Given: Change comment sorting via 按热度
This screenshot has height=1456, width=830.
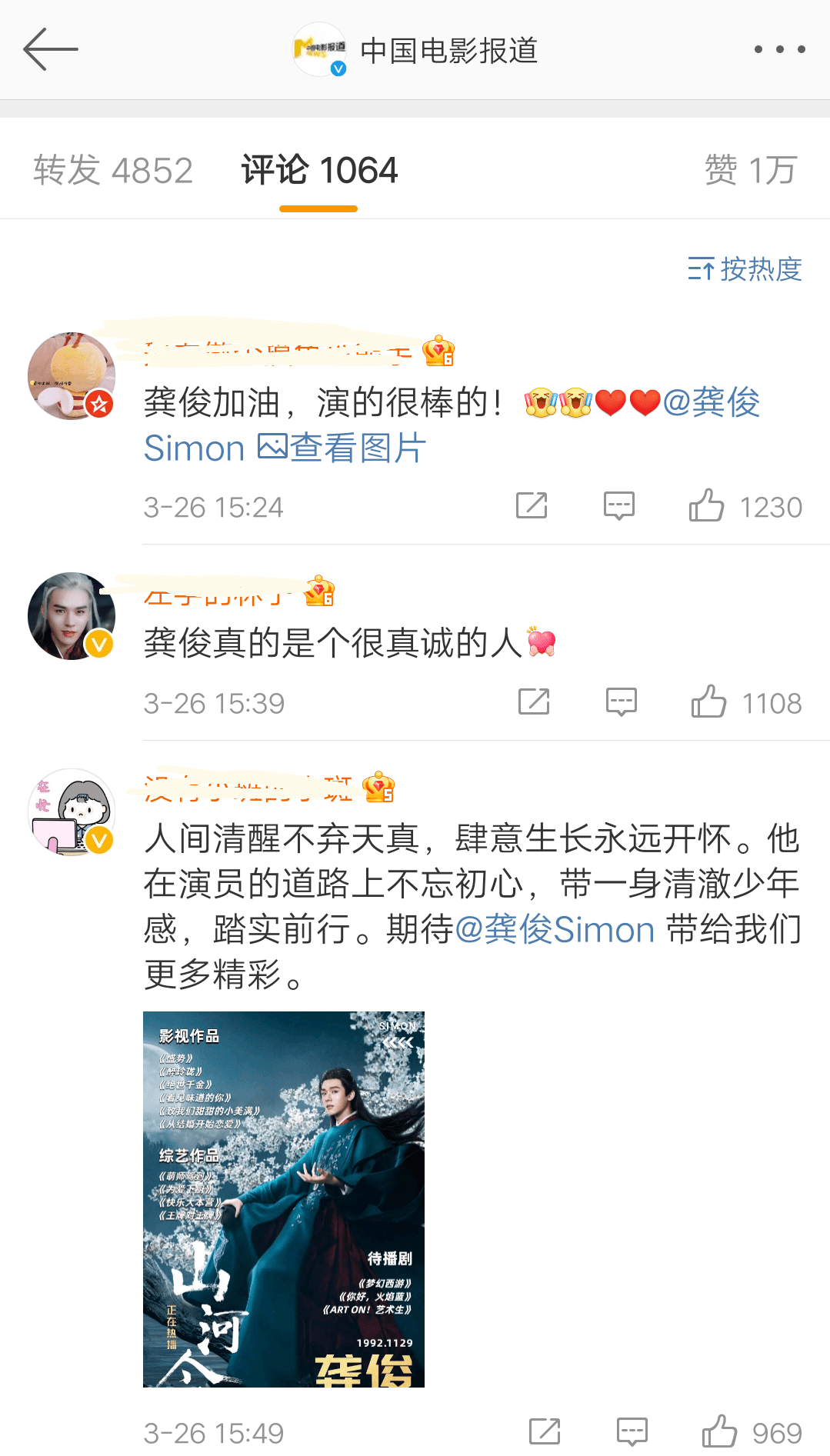Looking at the screenshot, I should [745, 269].
